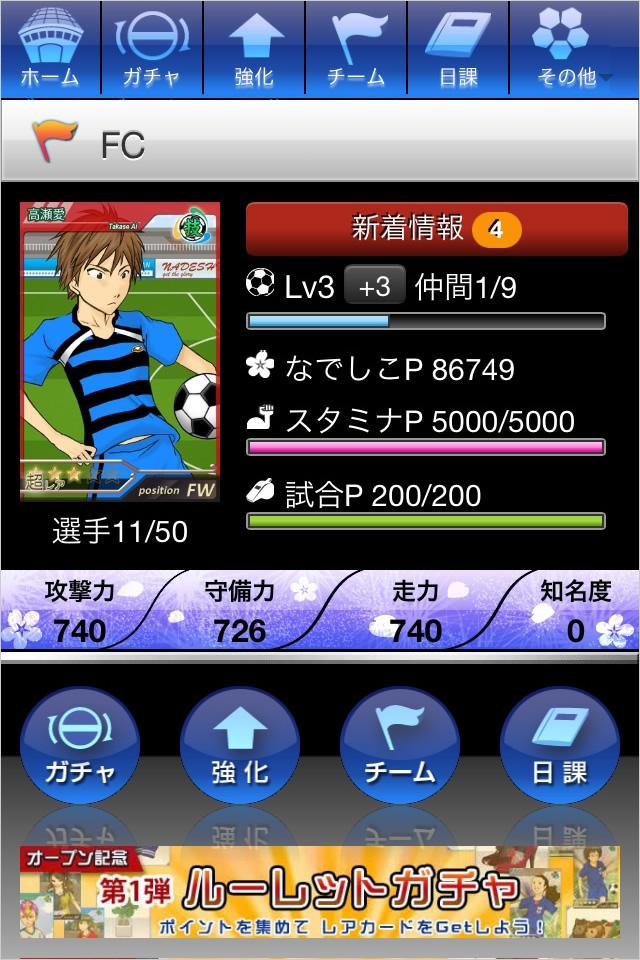The width and height of the screenshot is (640, 960).
Task: Tap the round ガチャ button
Action: (x=80, y=746)
